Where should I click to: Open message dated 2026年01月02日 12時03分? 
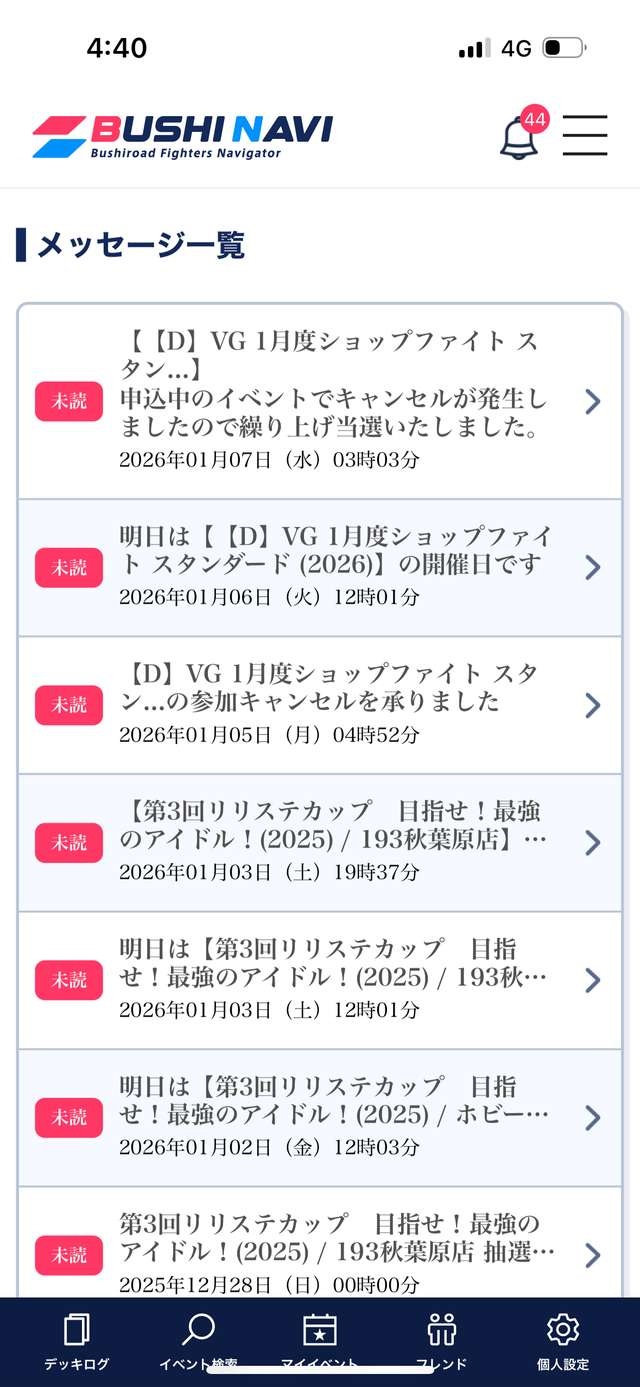[320, 1117]
